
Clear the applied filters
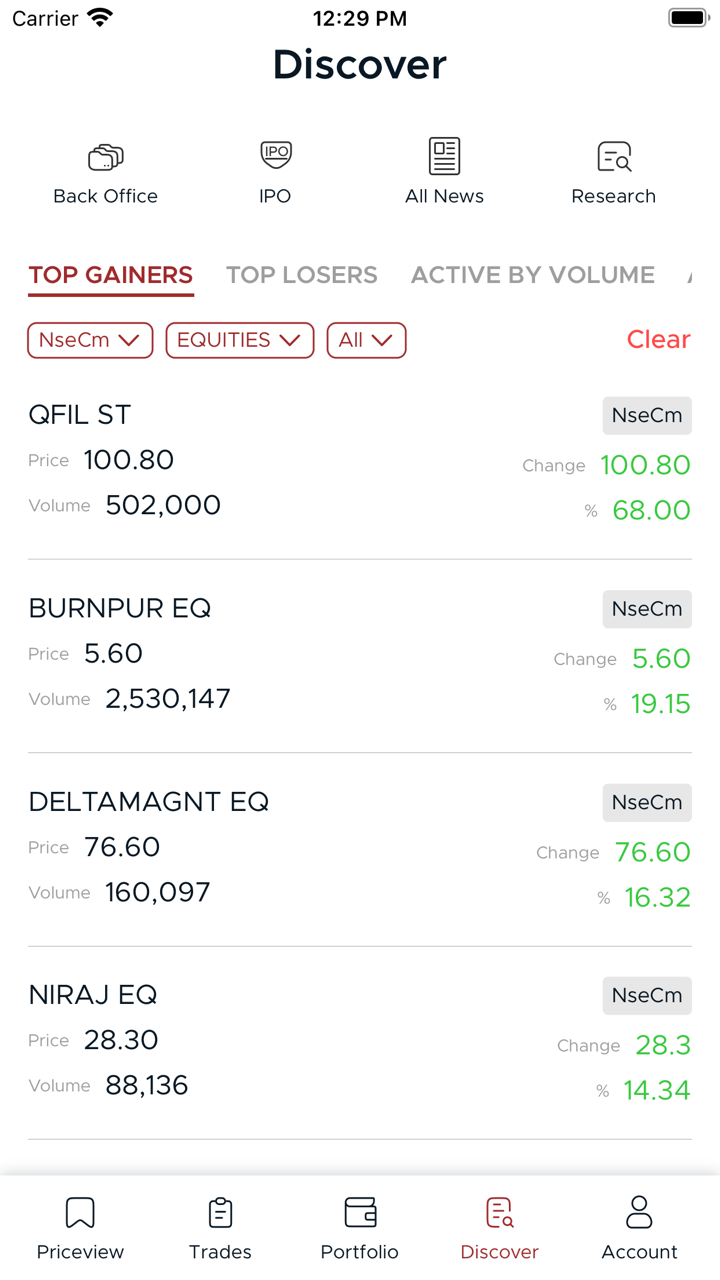(x=658, y=340)
